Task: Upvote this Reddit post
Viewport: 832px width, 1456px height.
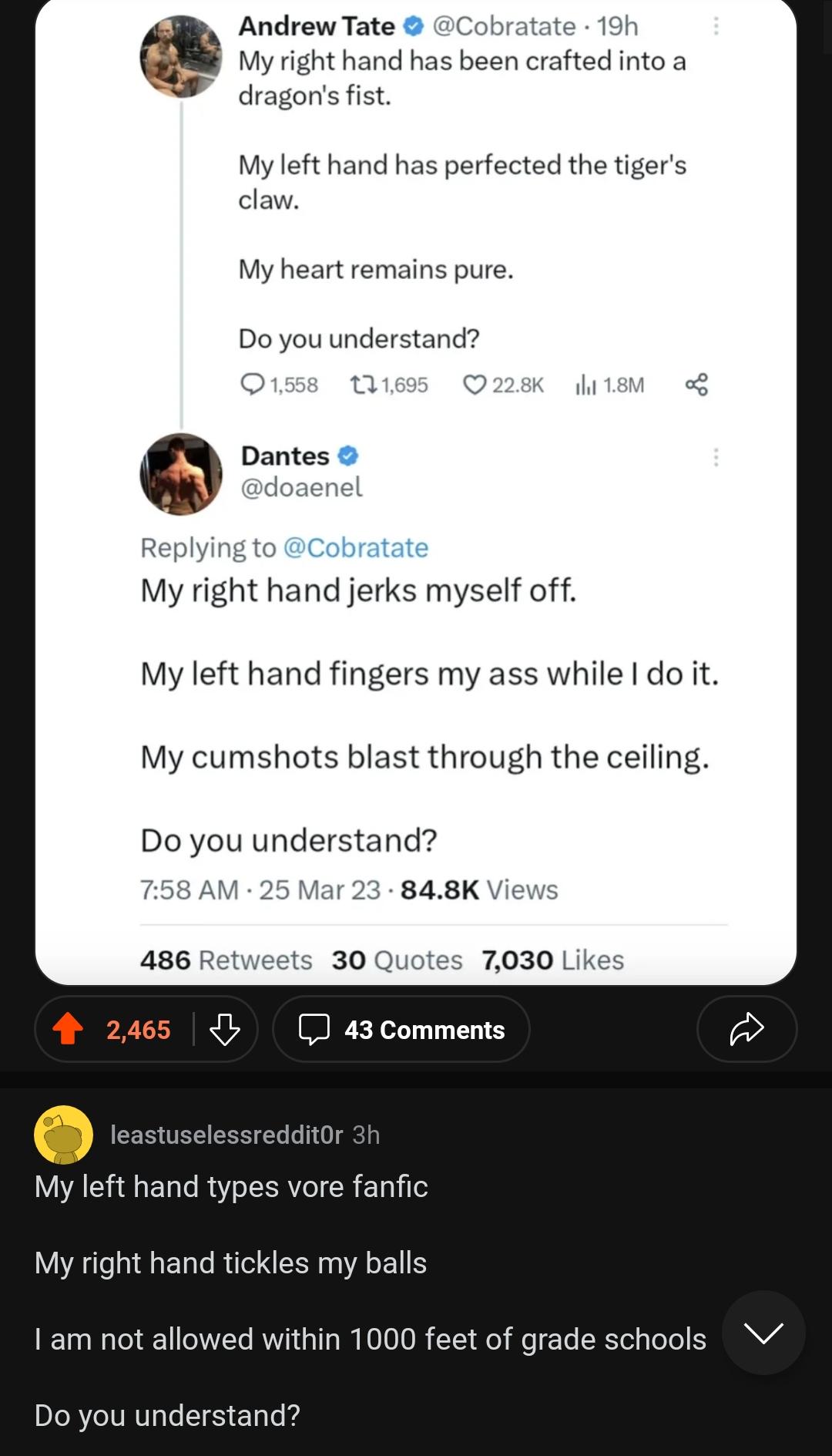Action: pyautogui.click(x=68, y=1029)
